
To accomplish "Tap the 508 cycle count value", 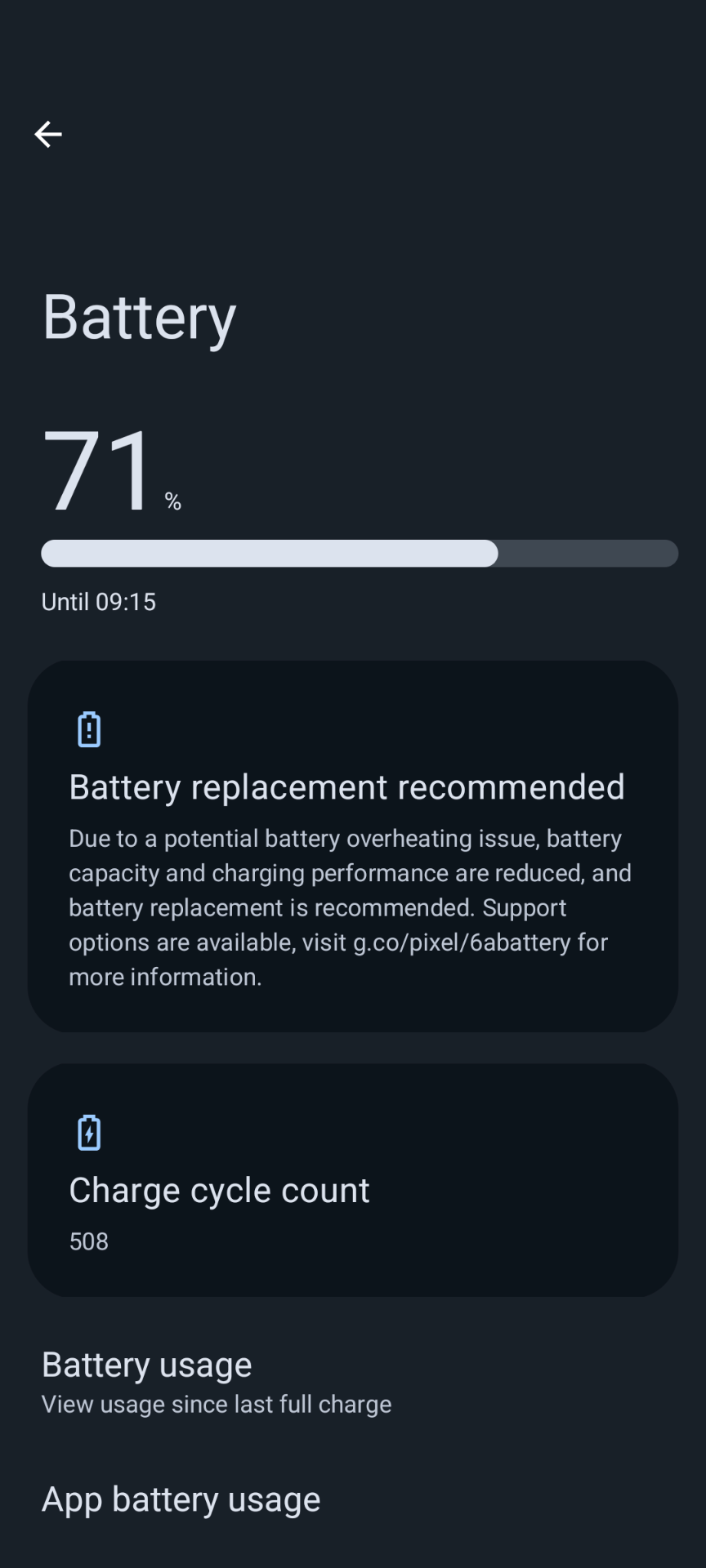I will coord(88,1241).
